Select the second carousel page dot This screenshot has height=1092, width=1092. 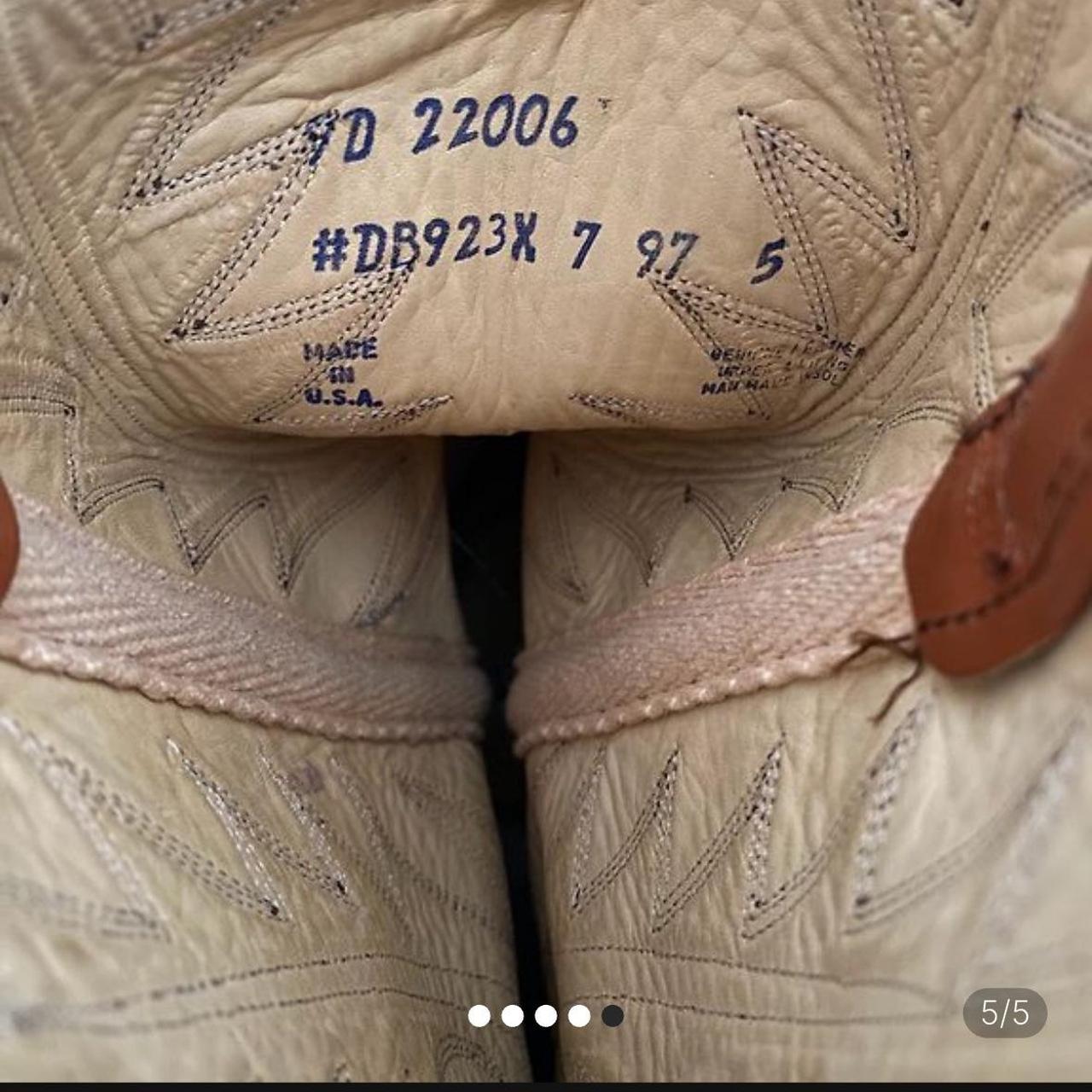(x=513, y=1015)
